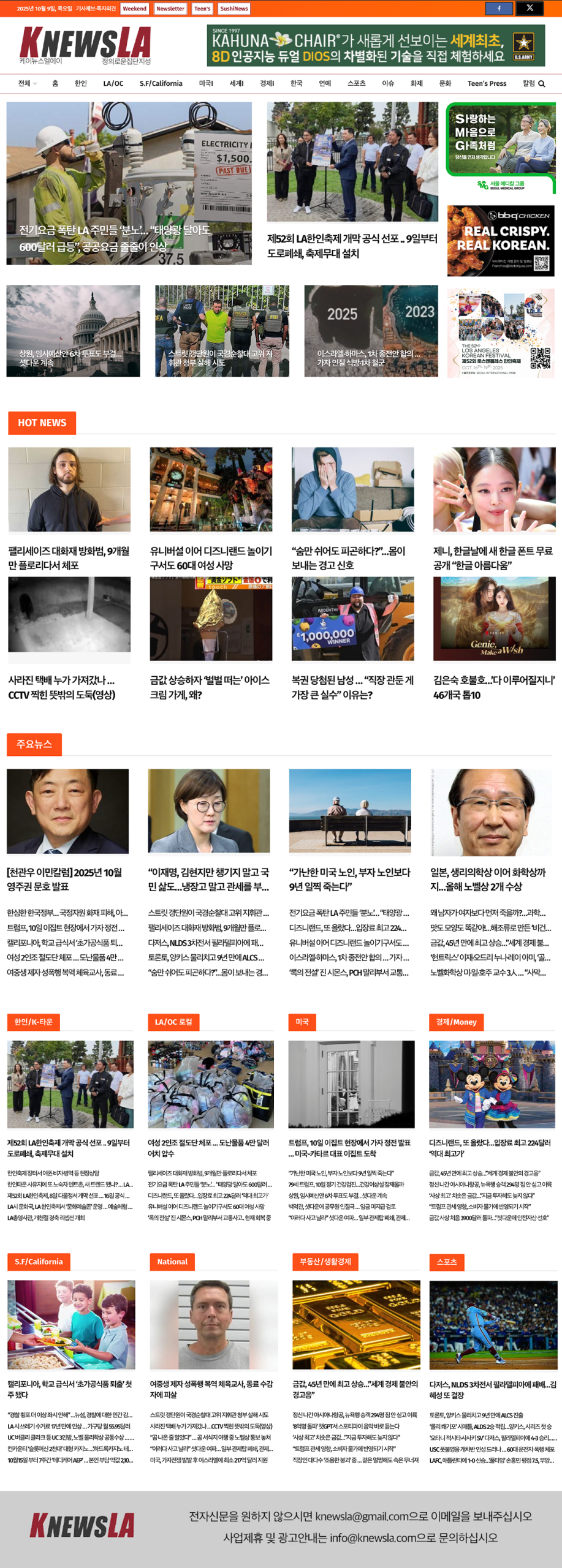View 제니 한글 폰트 무료 공개 article
The height and width of the screenshot is (1568, 562).
click(x=493, y=557)
